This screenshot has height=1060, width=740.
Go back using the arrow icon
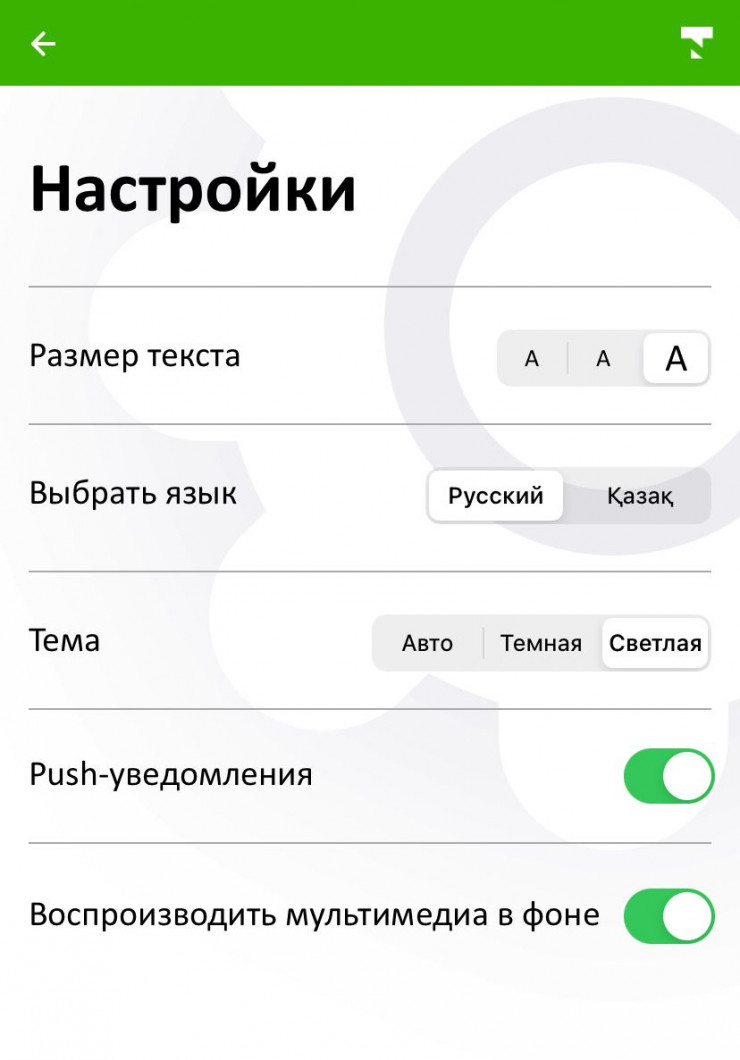43,43
